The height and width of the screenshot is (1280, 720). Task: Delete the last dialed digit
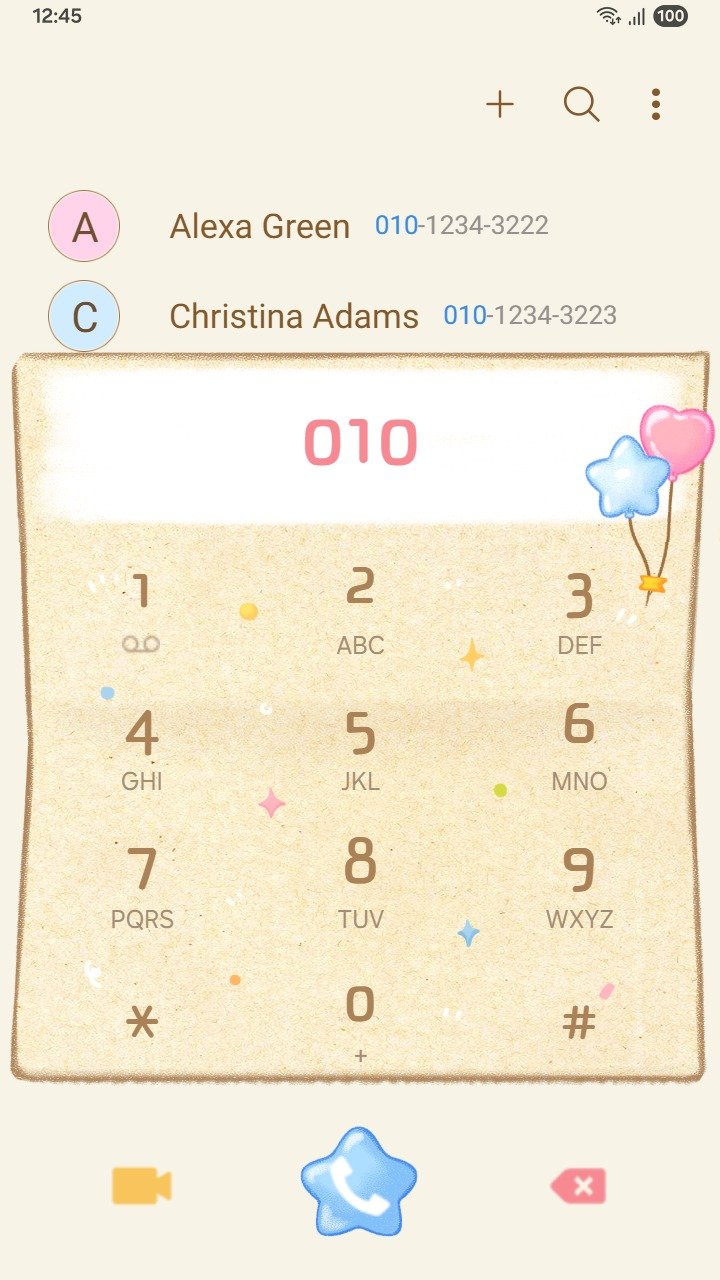[x=578, y=1186]
